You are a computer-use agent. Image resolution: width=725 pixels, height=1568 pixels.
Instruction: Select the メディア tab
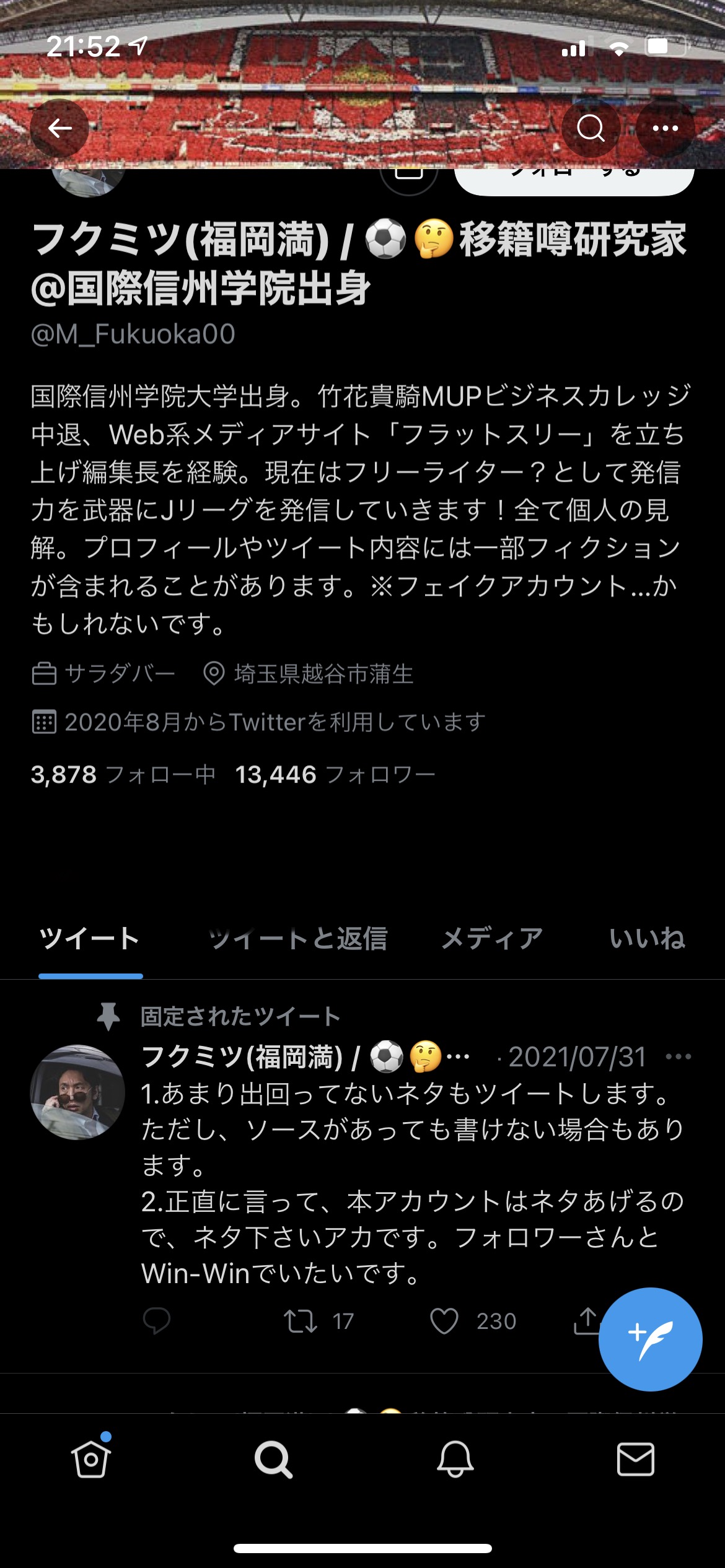coord(492,939)
